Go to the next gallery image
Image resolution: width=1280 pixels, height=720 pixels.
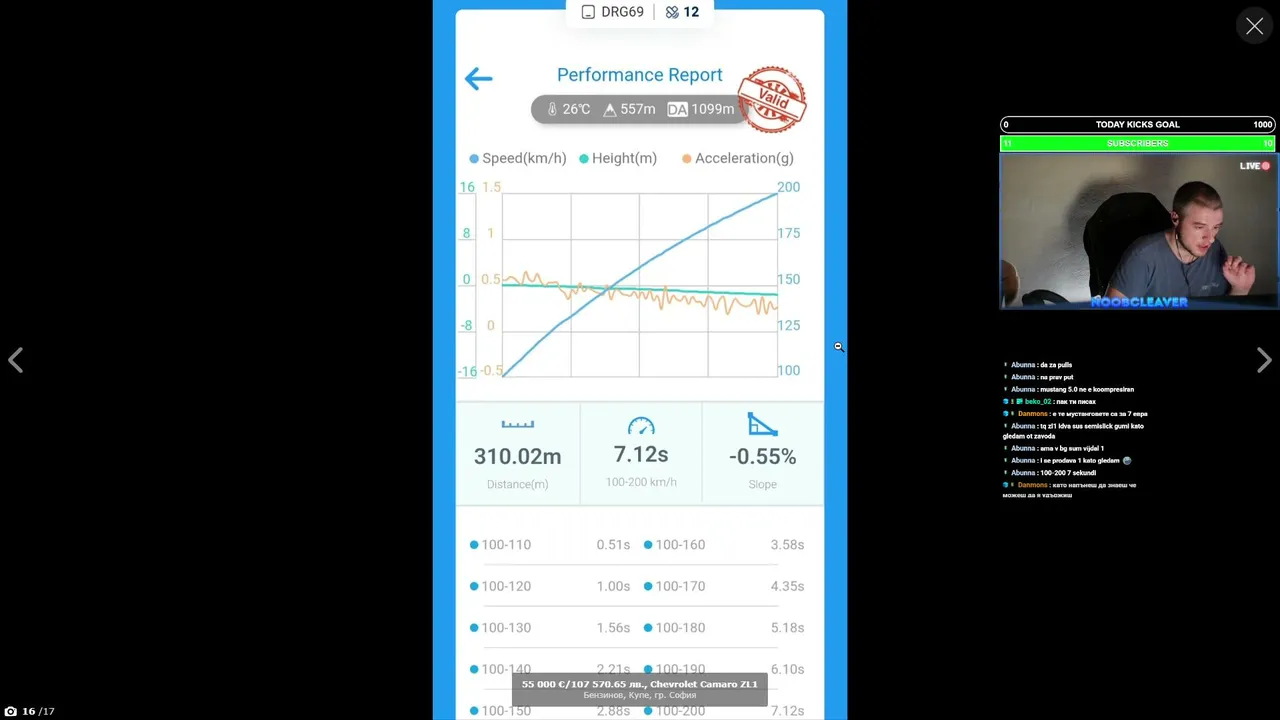coord(1264,361)
